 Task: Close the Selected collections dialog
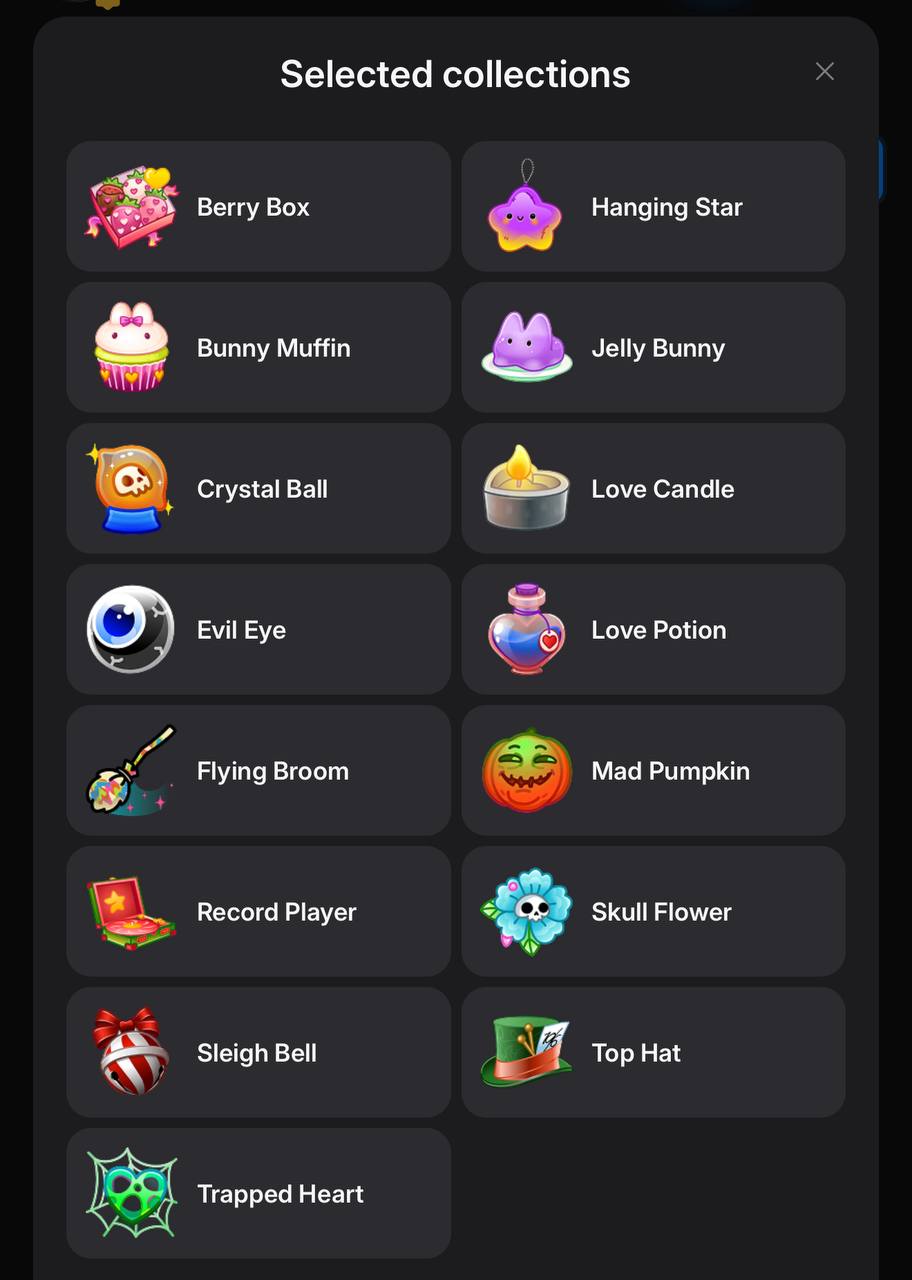(x=824, y=72)
